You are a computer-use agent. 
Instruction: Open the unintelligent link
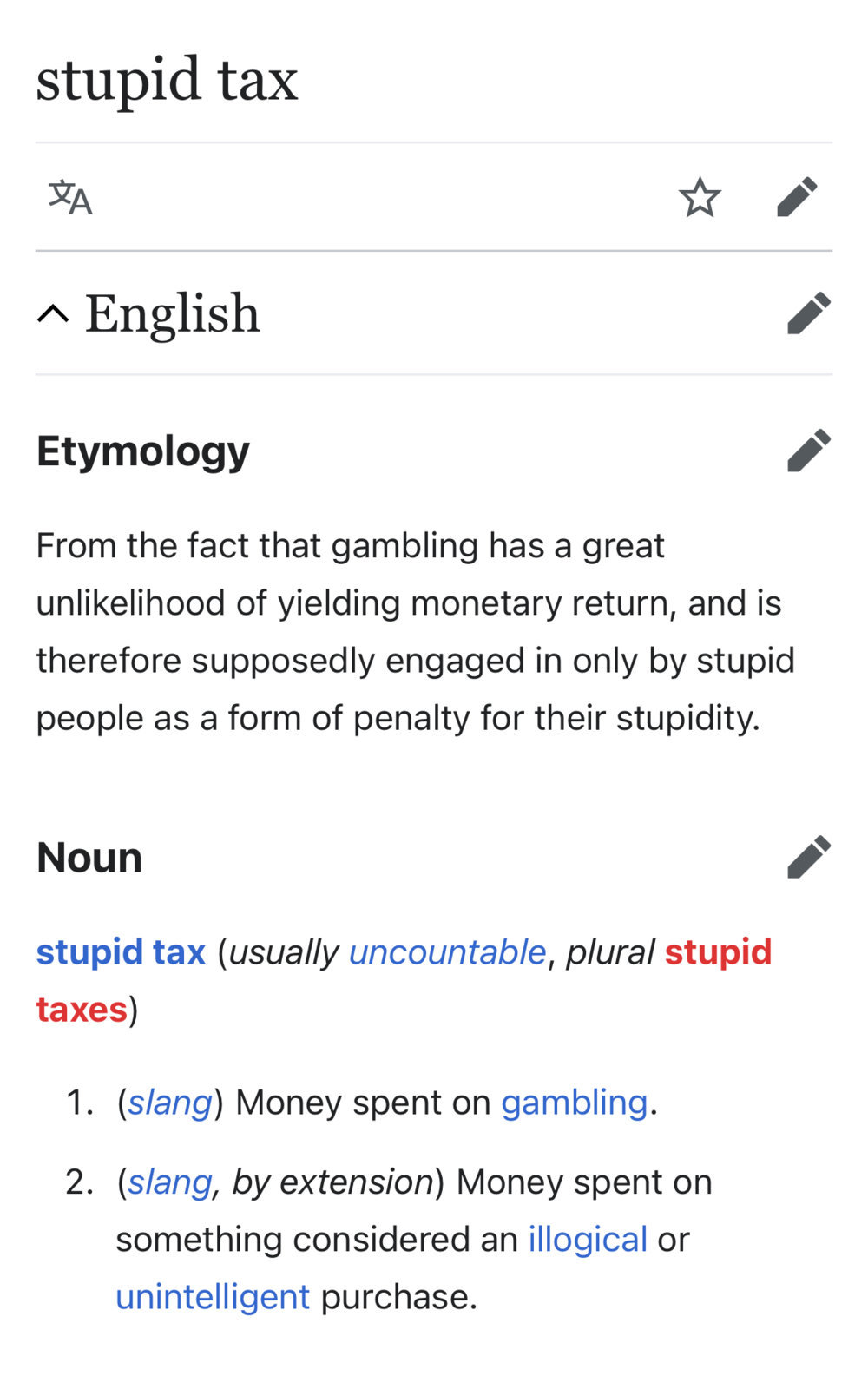(x=213, y=1297)
